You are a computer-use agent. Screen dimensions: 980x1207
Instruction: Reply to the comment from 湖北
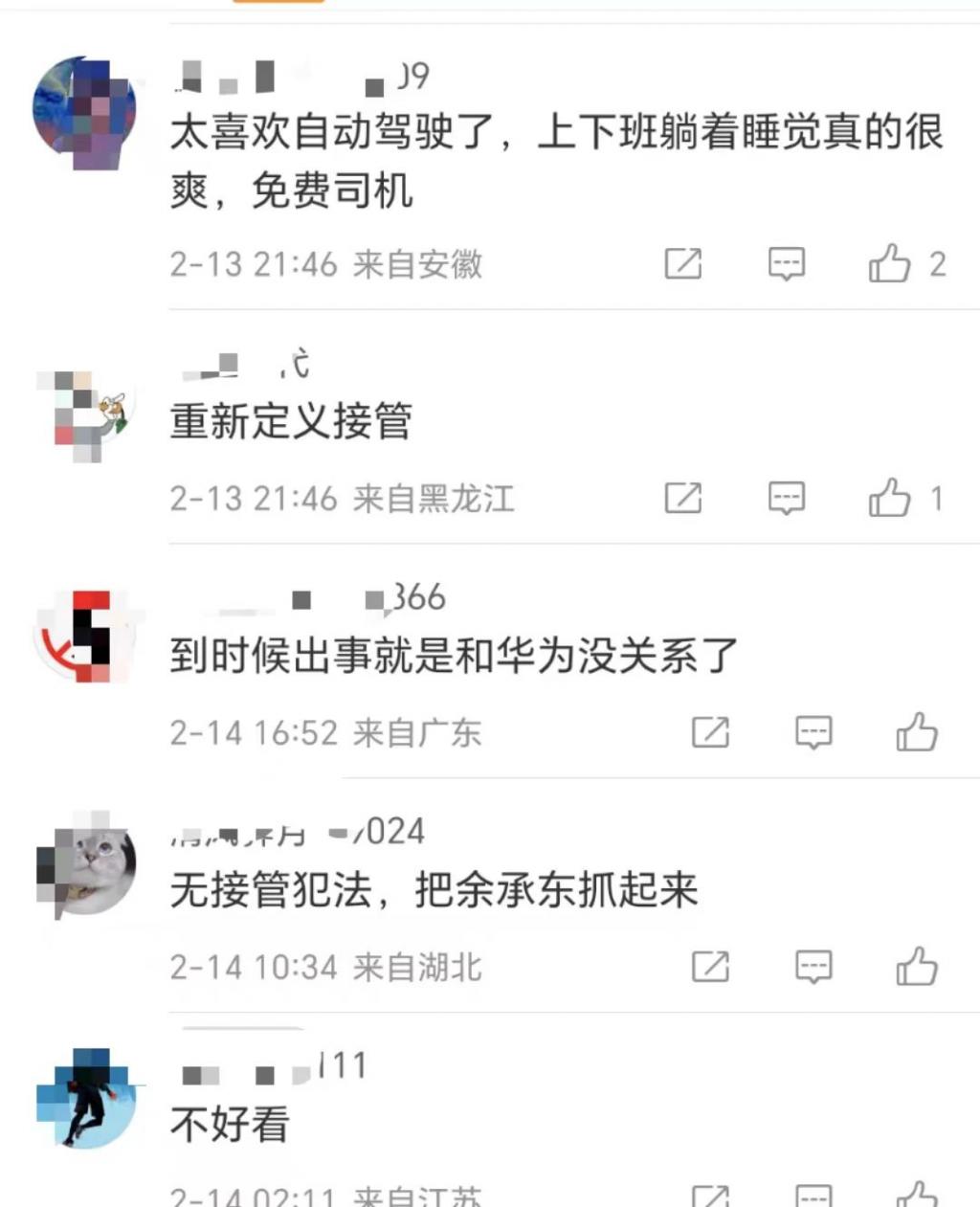click(813, 967)
